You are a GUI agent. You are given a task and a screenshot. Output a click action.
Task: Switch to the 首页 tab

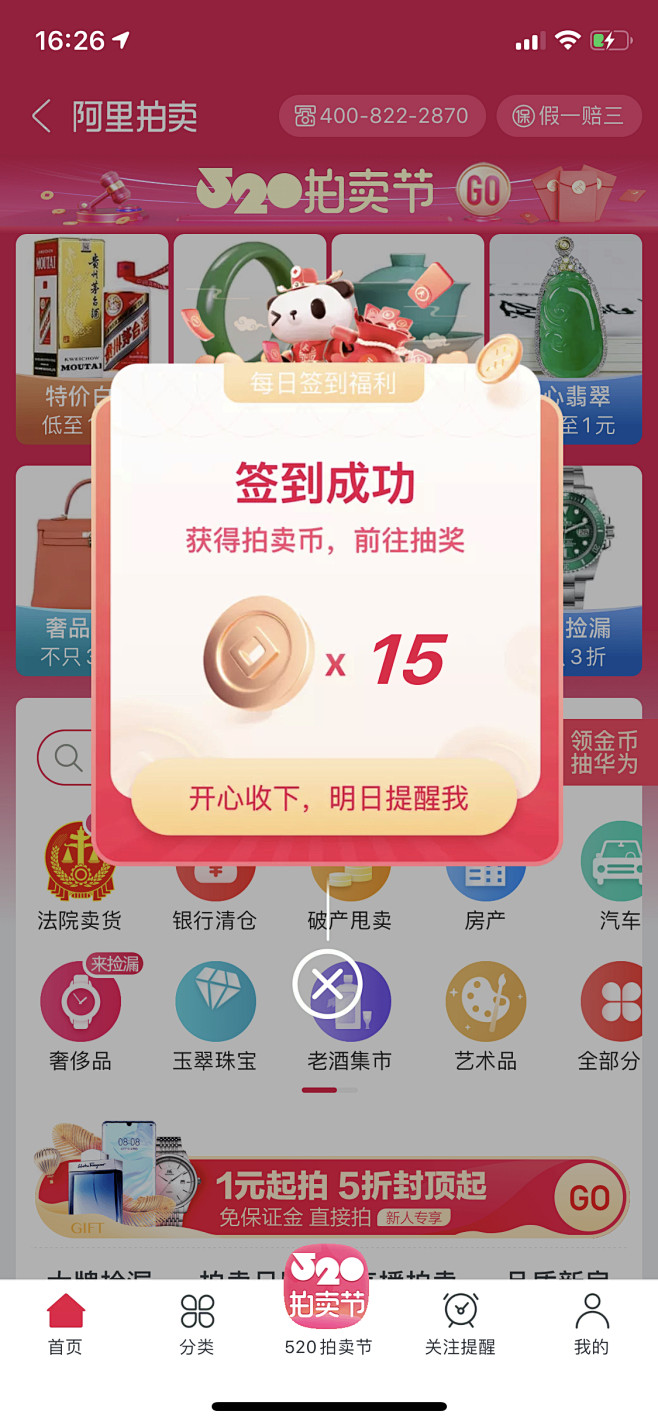pyautogui.click(x=66, y=1324)
